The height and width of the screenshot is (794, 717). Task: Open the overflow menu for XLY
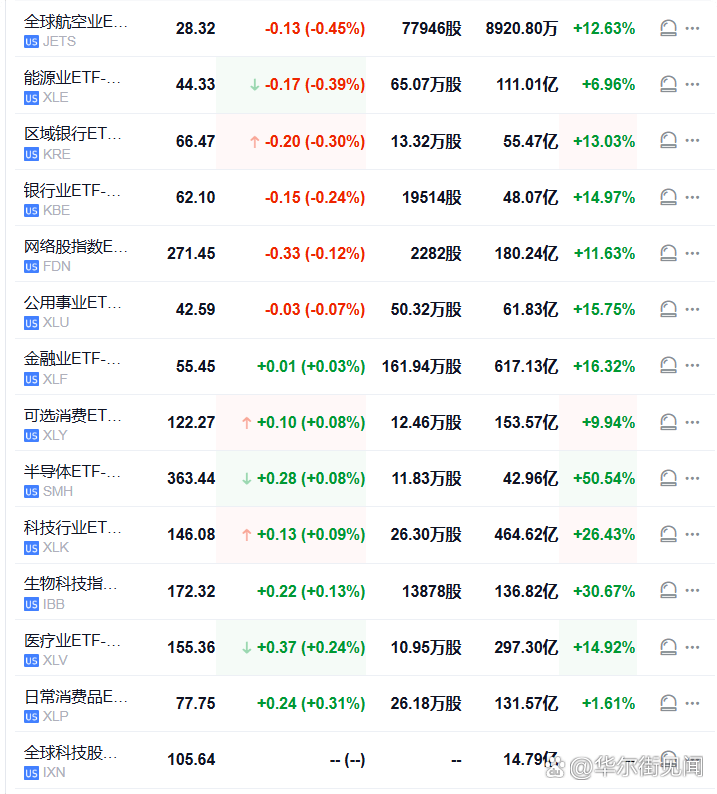(693, 422)
